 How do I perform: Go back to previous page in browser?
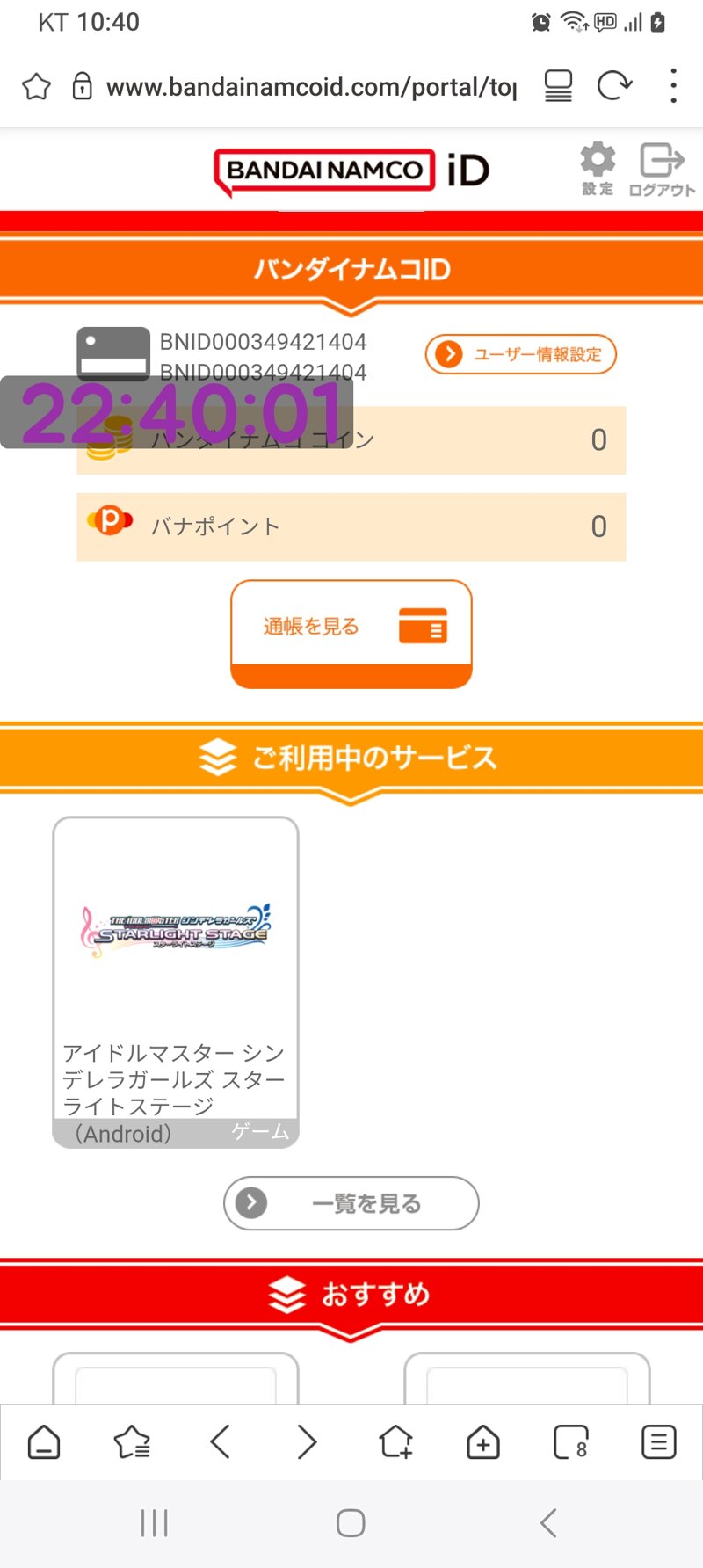(x=220, y=1442)
